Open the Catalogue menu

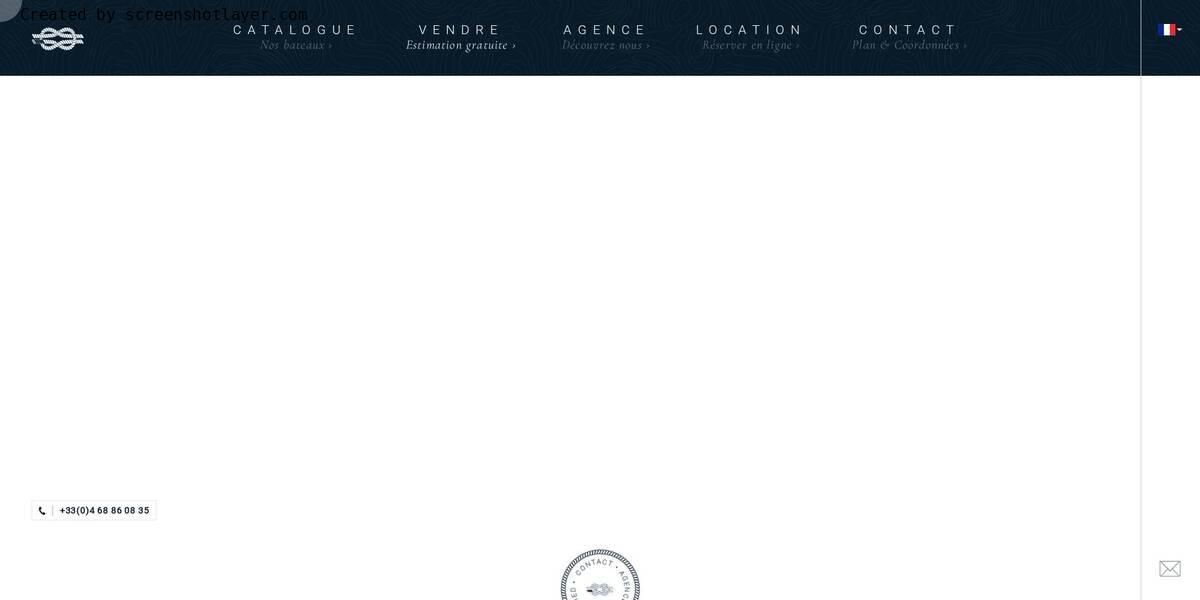click(x=295, y=36)
